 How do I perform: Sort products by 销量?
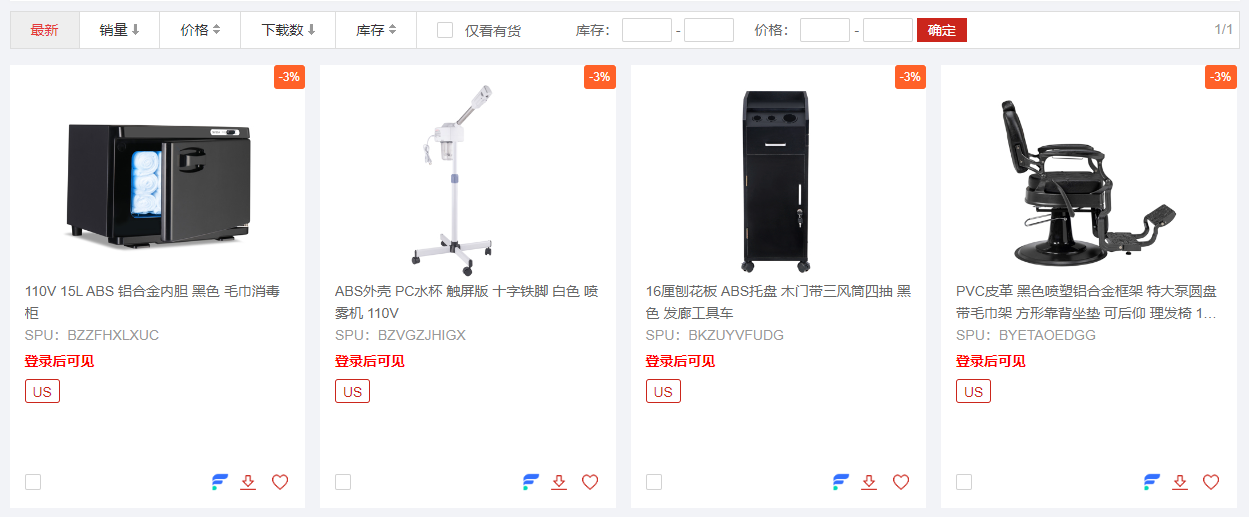(119, 30)
